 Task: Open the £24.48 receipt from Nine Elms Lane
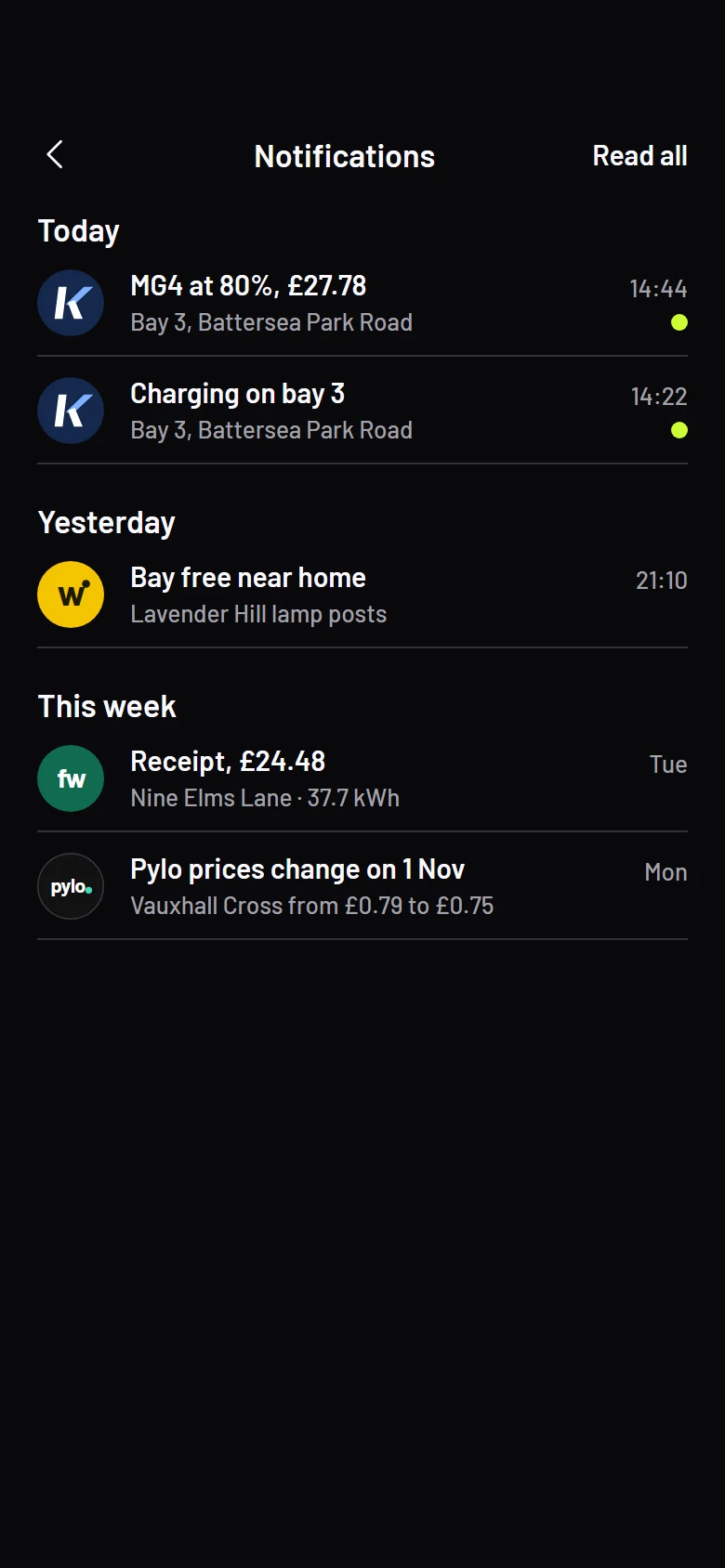[x=362, y=778]
